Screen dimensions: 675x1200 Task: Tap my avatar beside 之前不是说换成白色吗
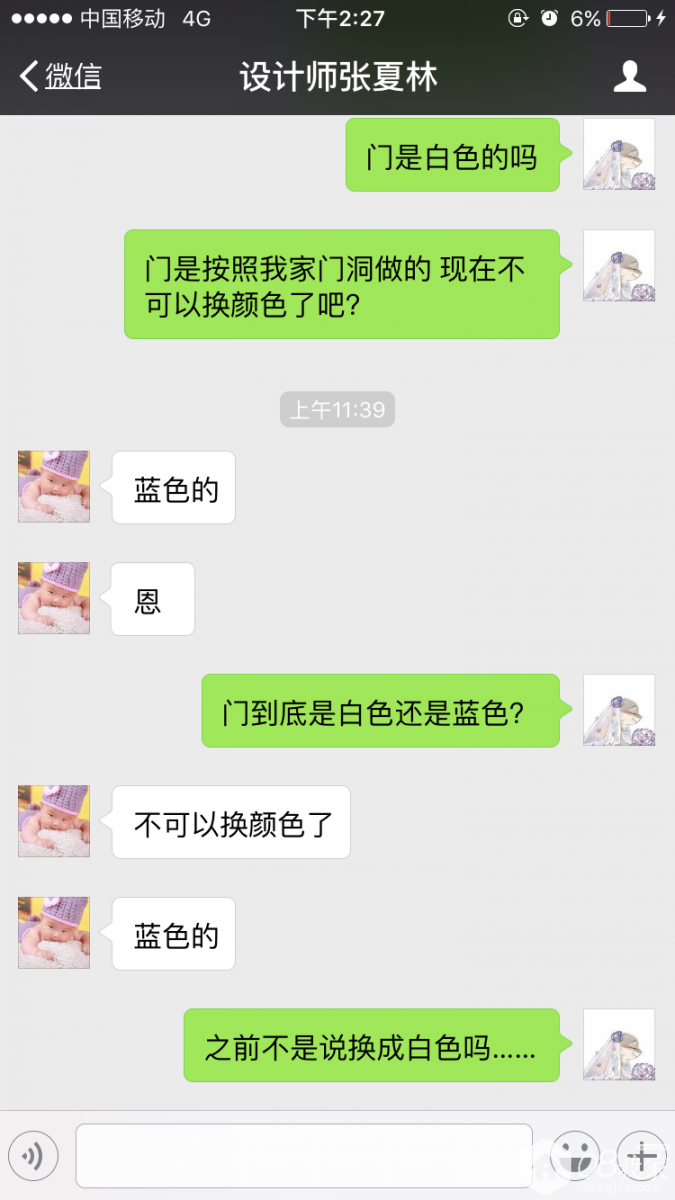(619, 1044)
